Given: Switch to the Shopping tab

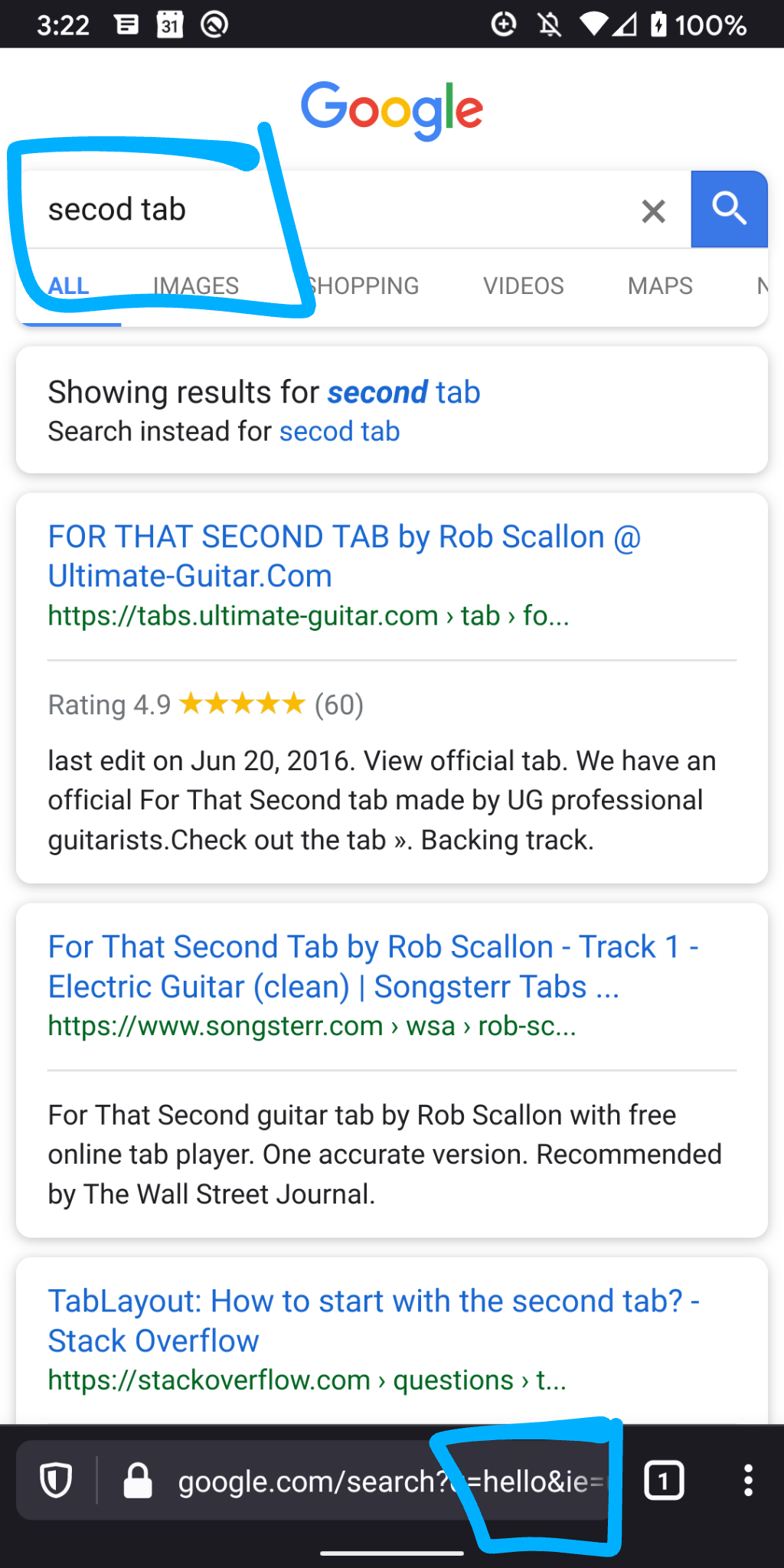Looking at the screenshot, I should click(x=364, y=286).
